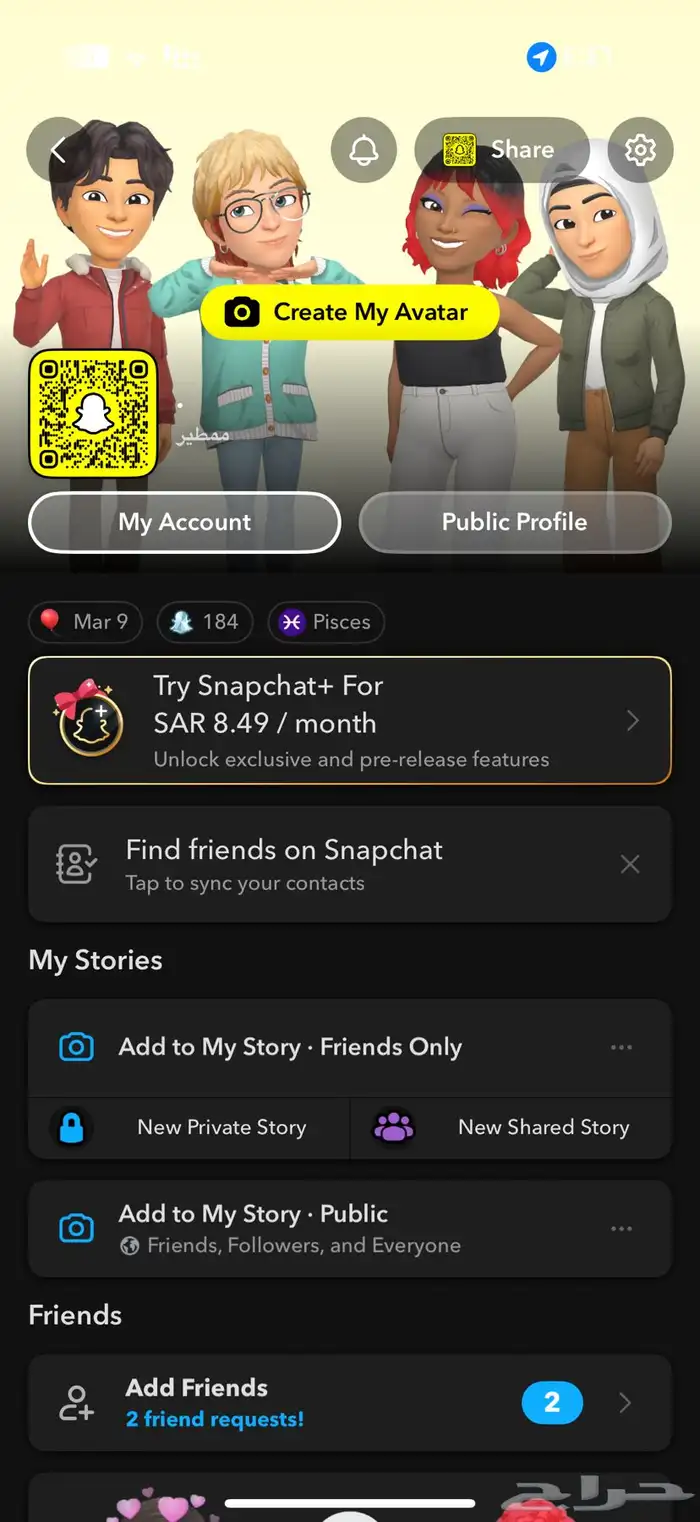
Task: Open the notifications bell
Action: pyautogui.click(x=364, y=150)
